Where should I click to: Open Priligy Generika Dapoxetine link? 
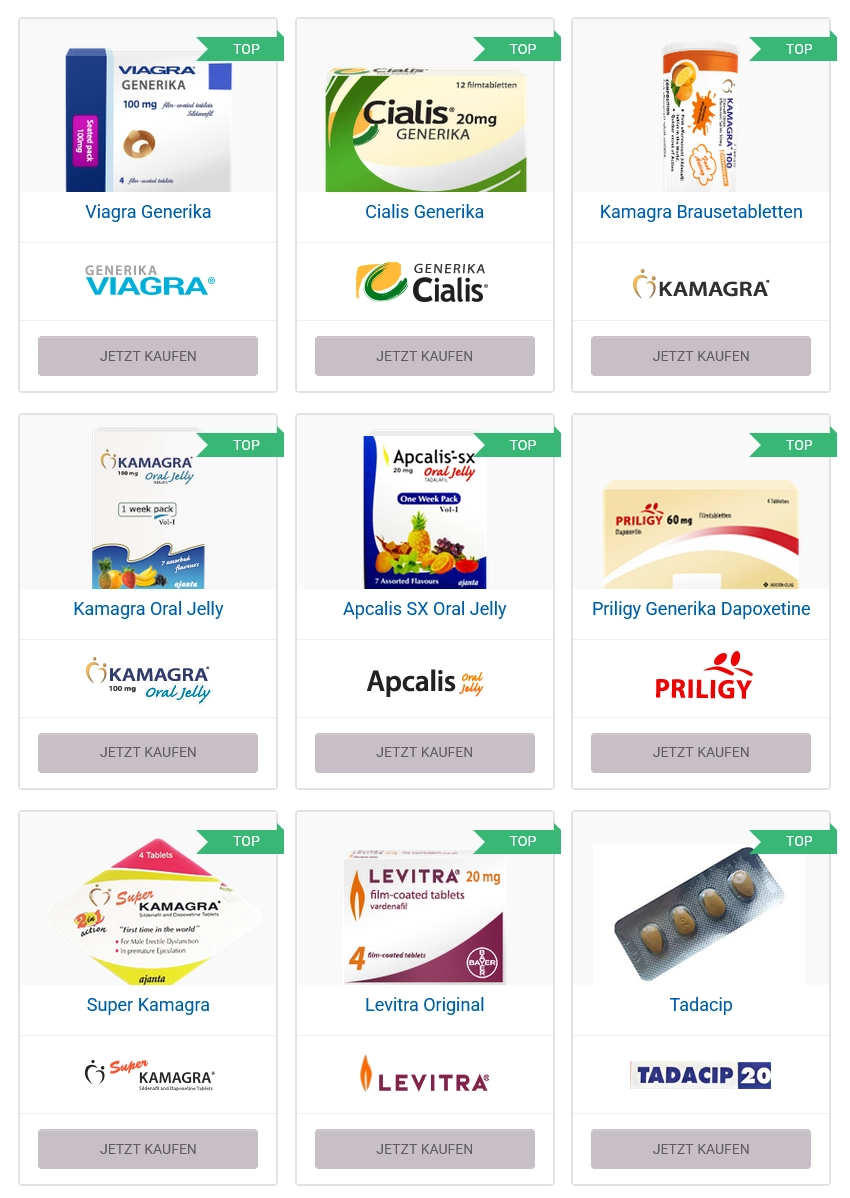tap(700, 609)
